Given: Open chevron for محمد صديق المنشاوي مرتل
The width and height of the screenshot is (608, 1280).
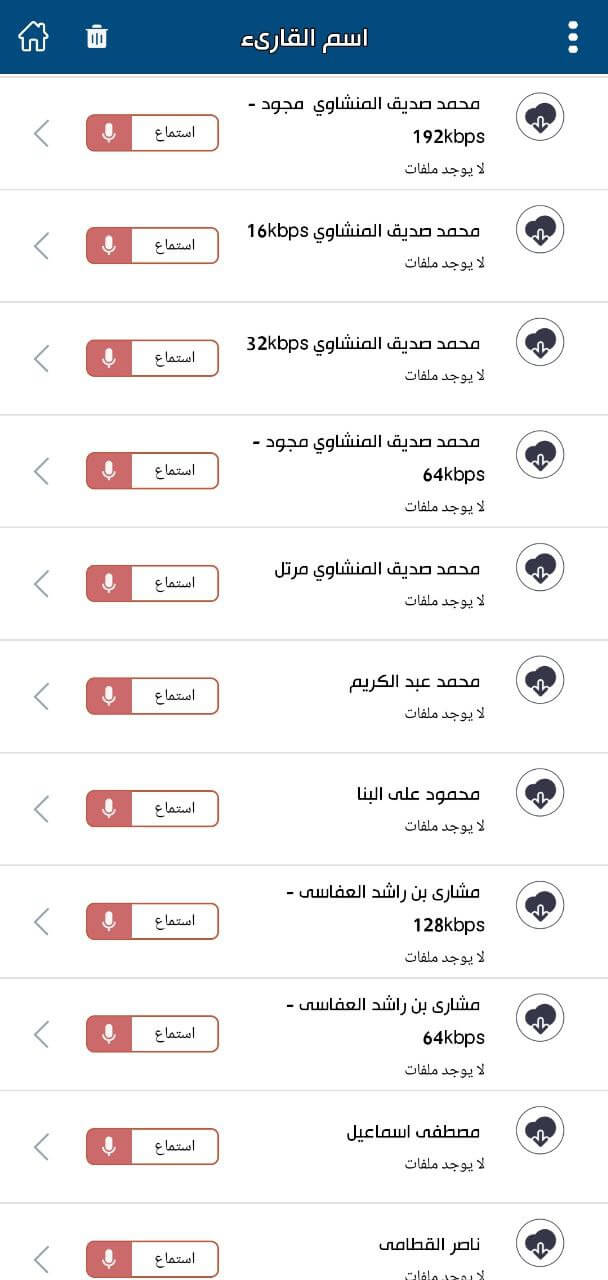Looking at the screenshot, I should (41, 583).
